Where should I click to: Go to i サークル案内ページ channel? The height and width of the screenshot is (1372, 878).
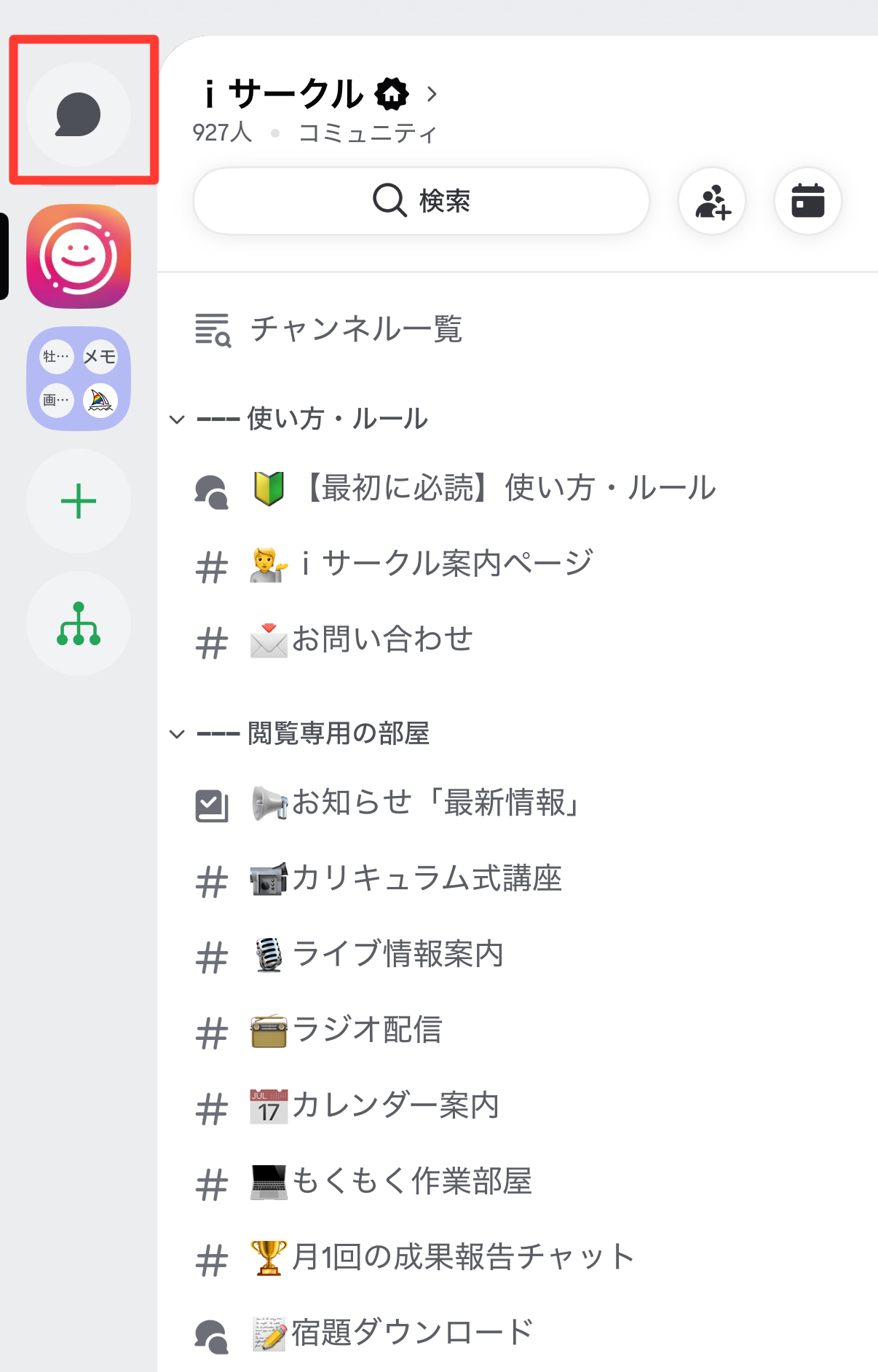pos(446,564)
